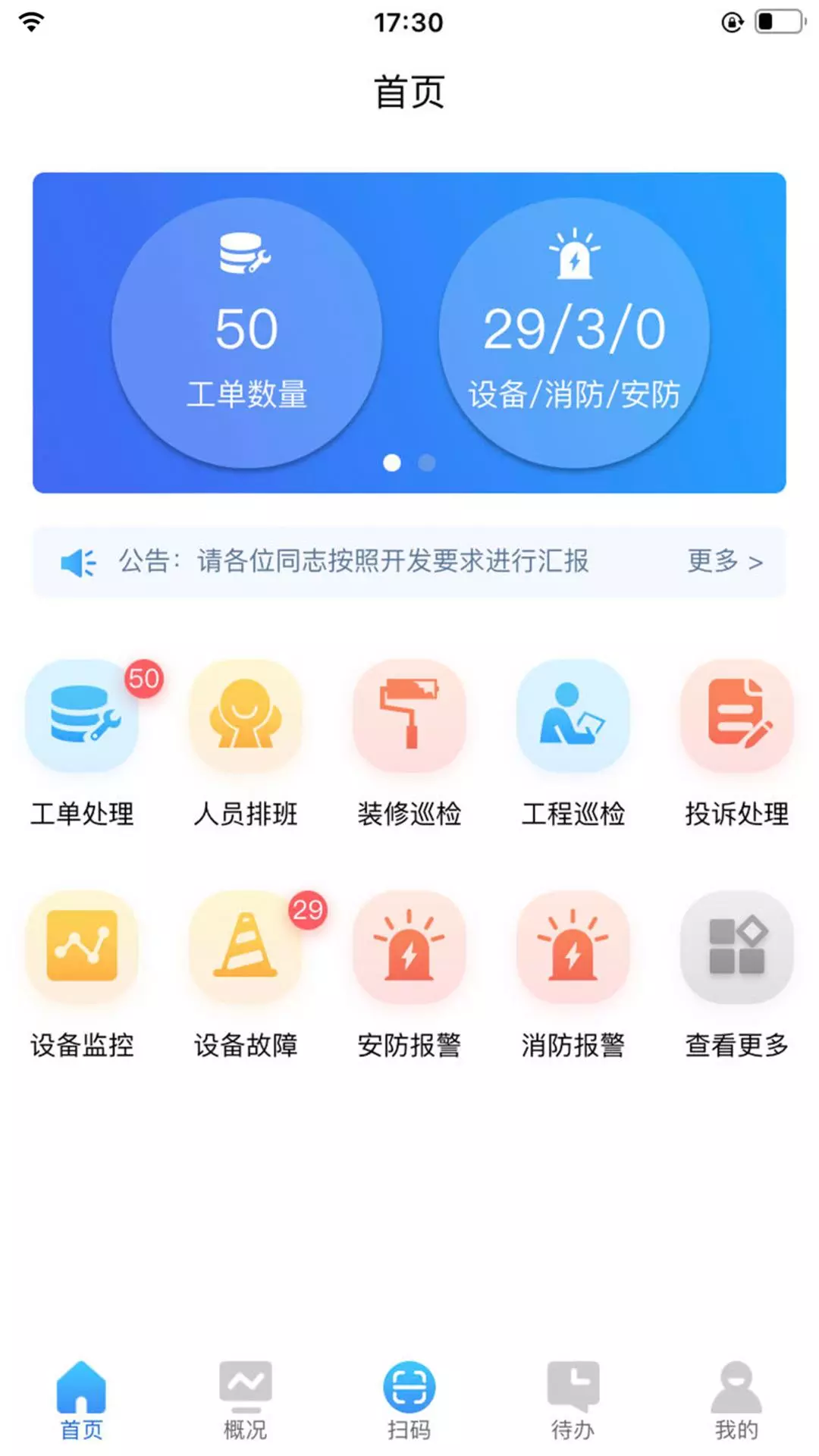Switch to the 概况 overview tab
819x1456 pixels.
tap(246, 1401)
